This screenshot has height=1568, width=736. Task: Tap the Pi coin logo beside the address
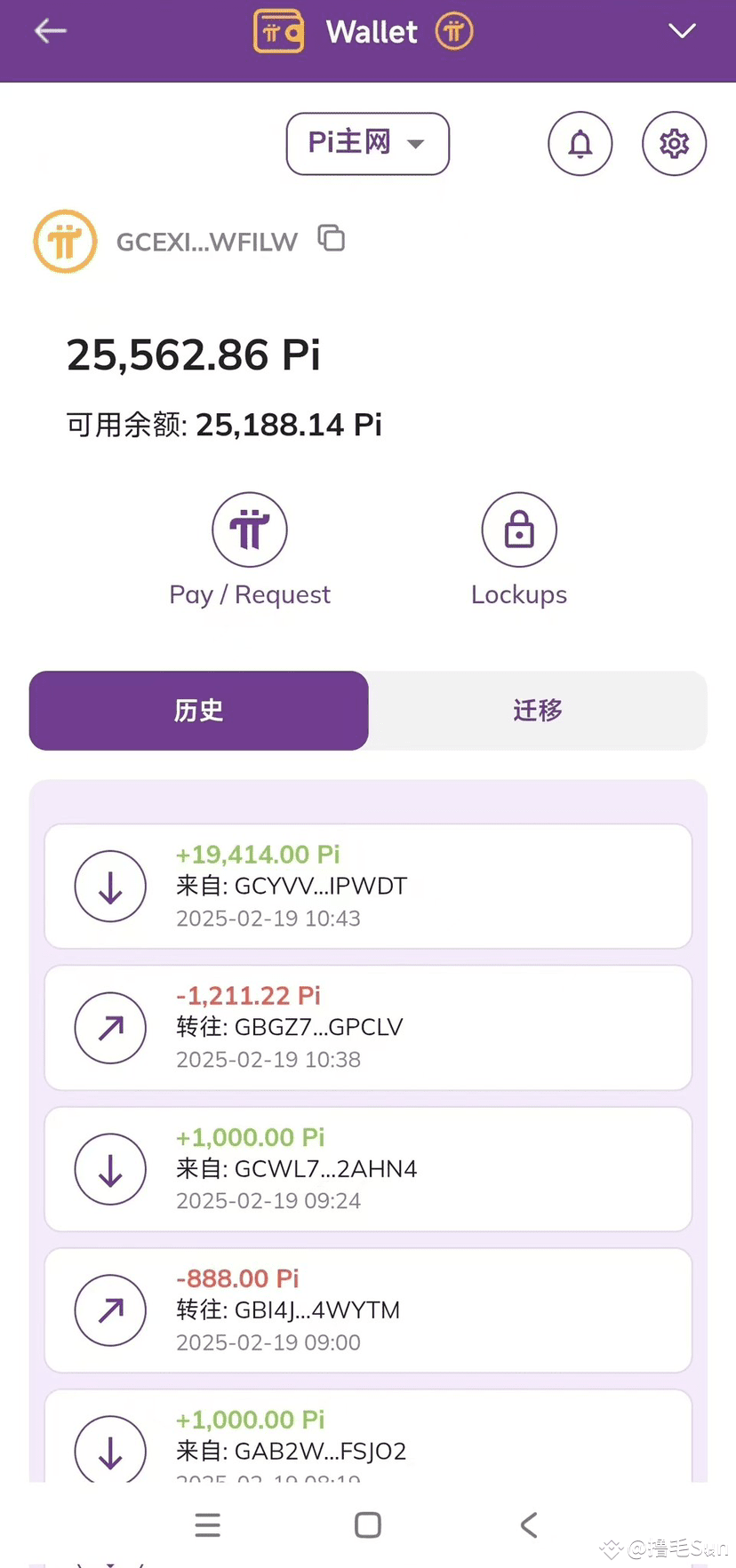click(x=64, y=241)
